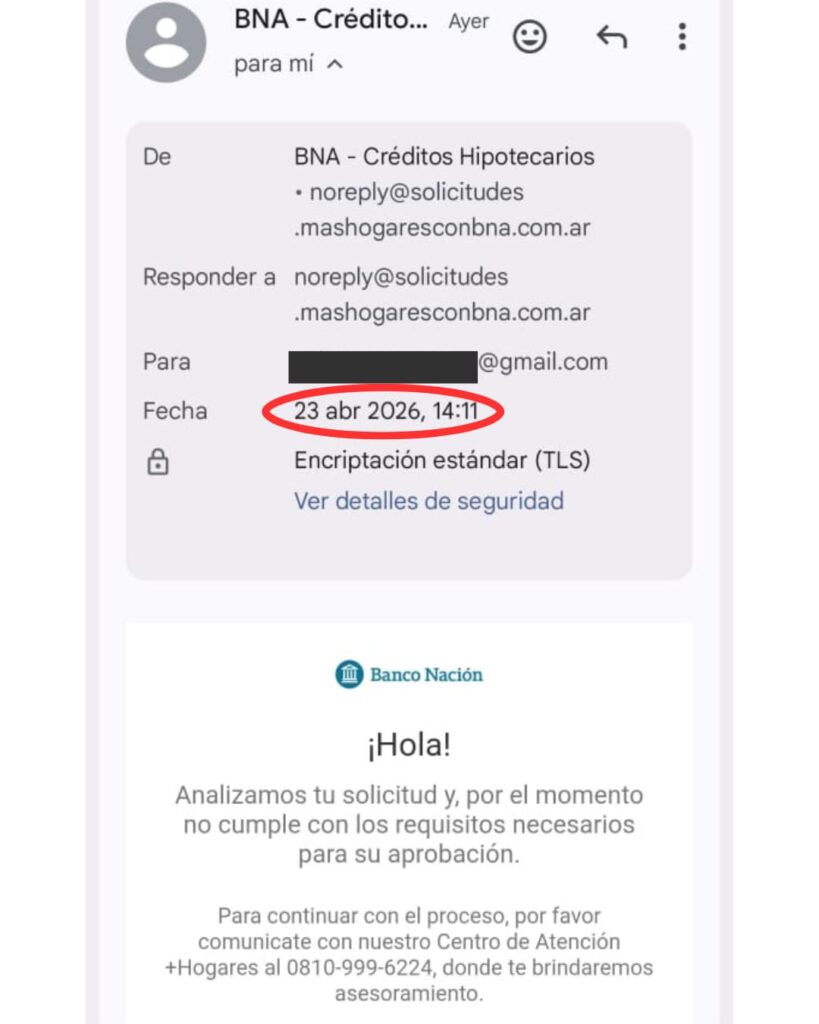Screen dimensions: 819x1024
Task: Tap 'Encriptación estándar (TLS)' text
Action: pos(443,461)
